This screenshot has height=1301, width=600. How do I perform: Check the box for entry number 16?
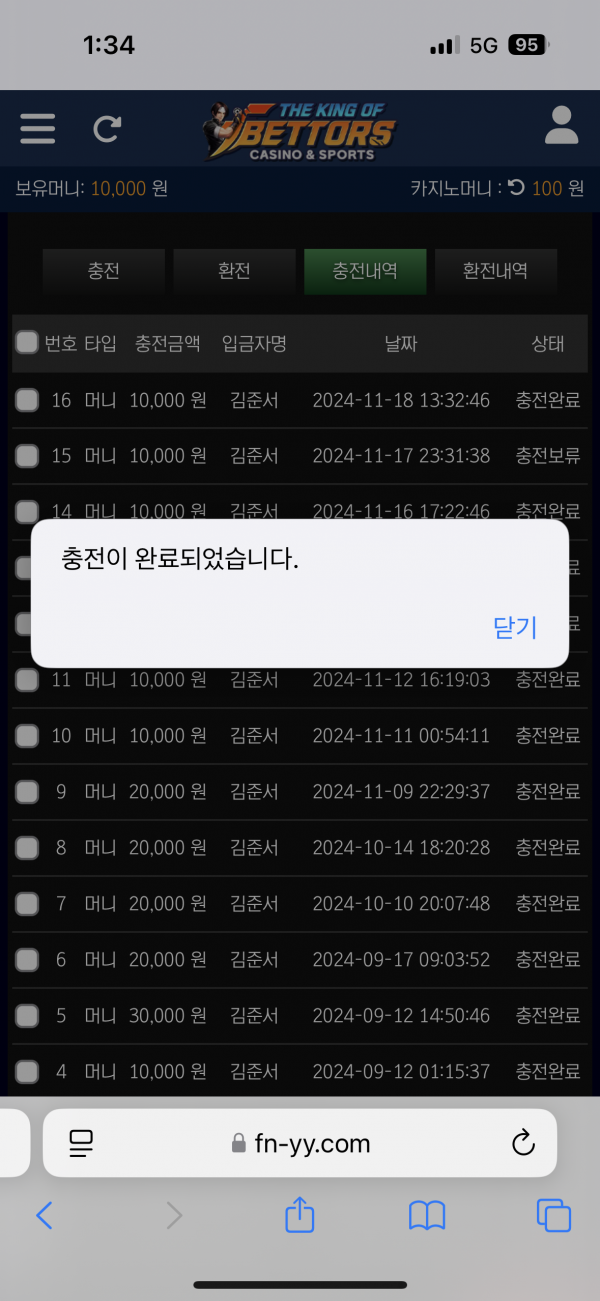tap(27, 400)
